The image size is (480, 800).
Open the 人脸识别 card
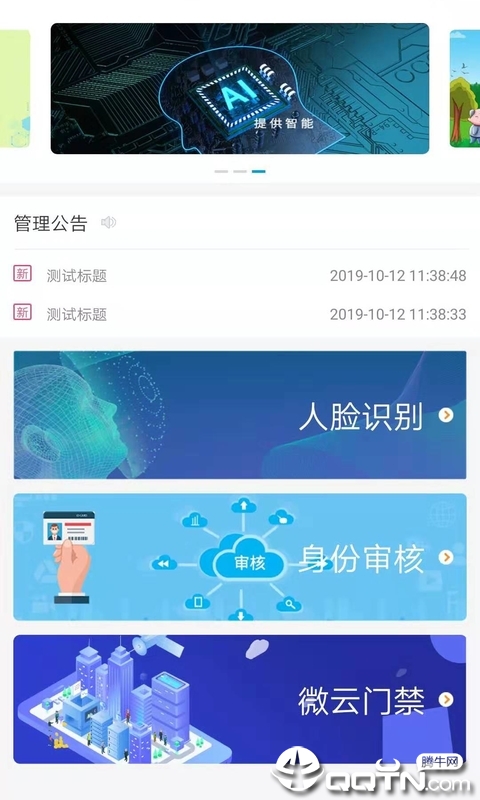point(240,415)
